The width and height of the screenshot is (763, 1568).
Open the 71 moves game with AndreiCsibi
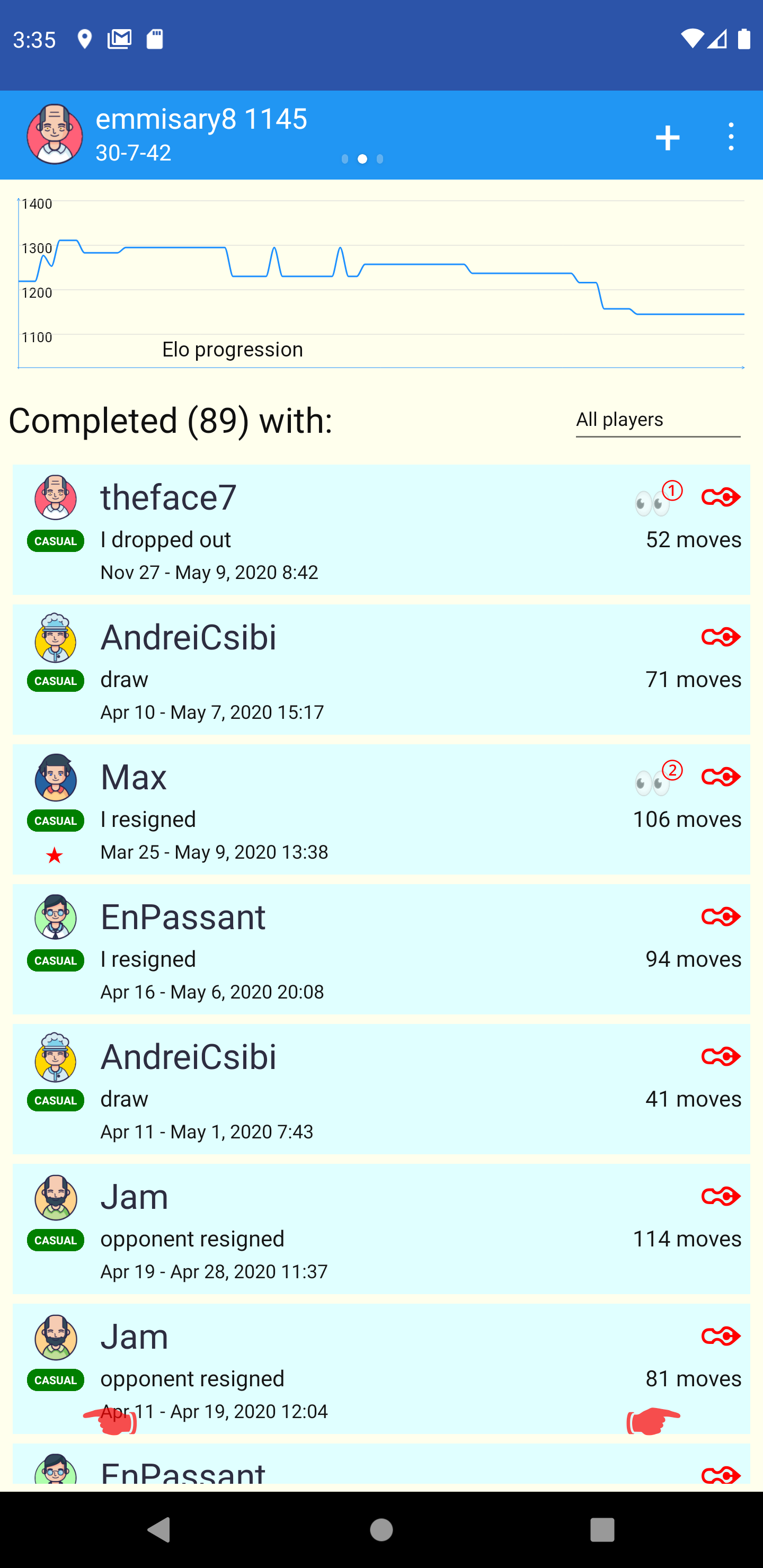pyautogui.click(x=366, y=670)
